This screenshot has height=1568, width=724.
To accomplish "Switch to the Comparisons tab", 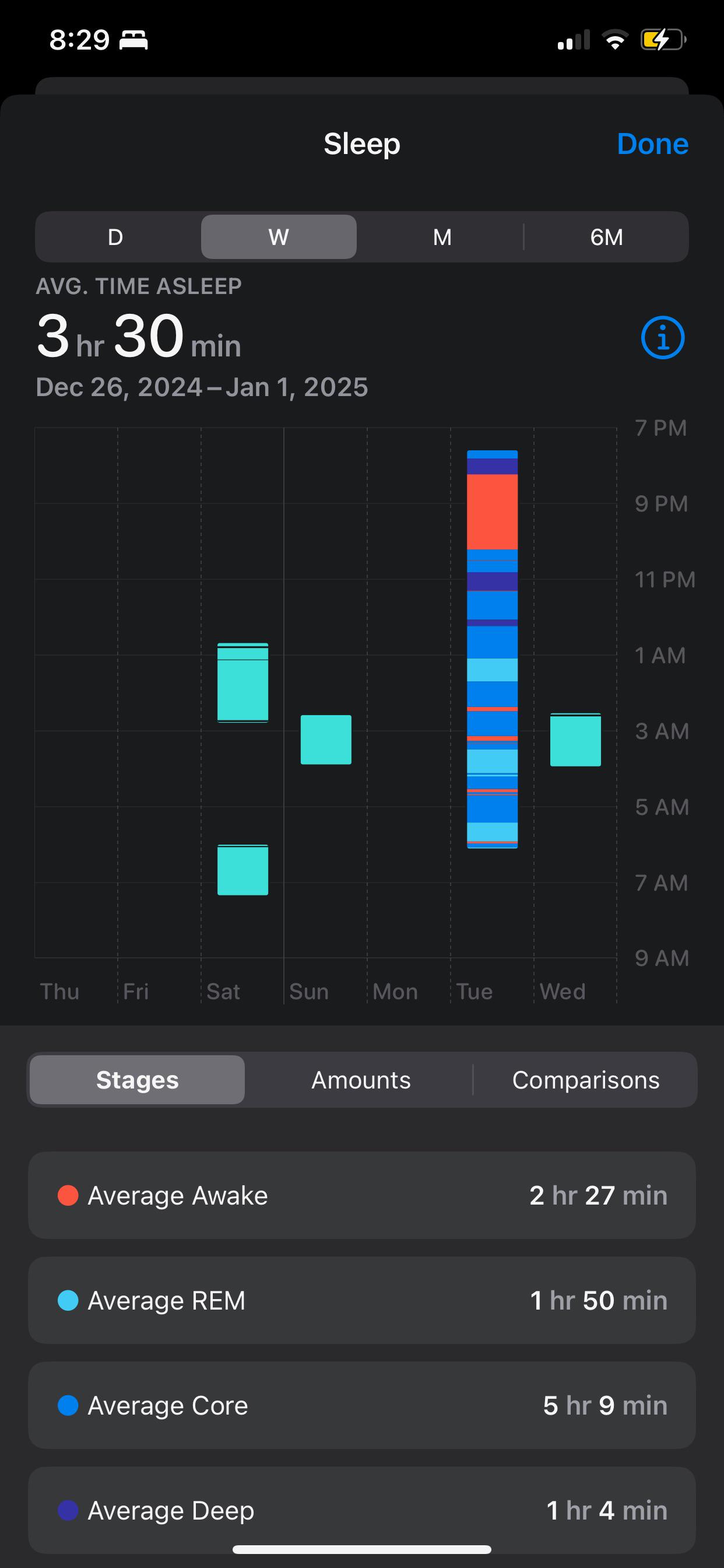I will 585,1079.
